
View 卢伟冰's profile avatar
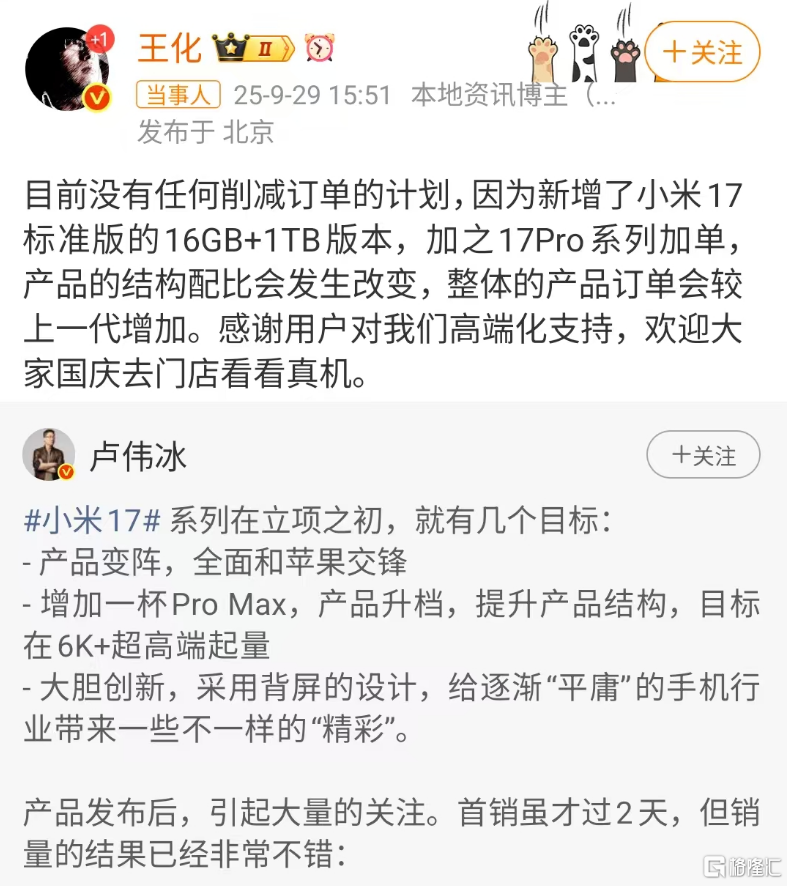click(49, 456)
